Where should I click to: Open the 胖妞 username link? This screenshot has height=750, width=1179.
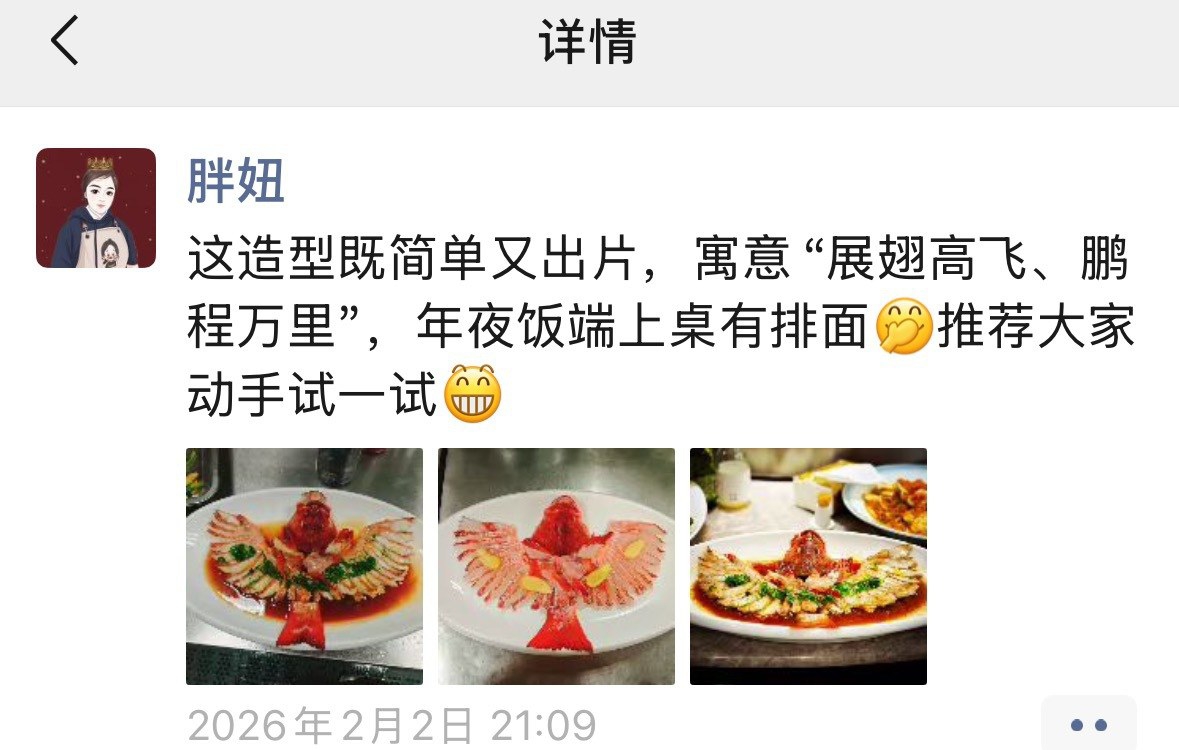(x=236, y=182)
